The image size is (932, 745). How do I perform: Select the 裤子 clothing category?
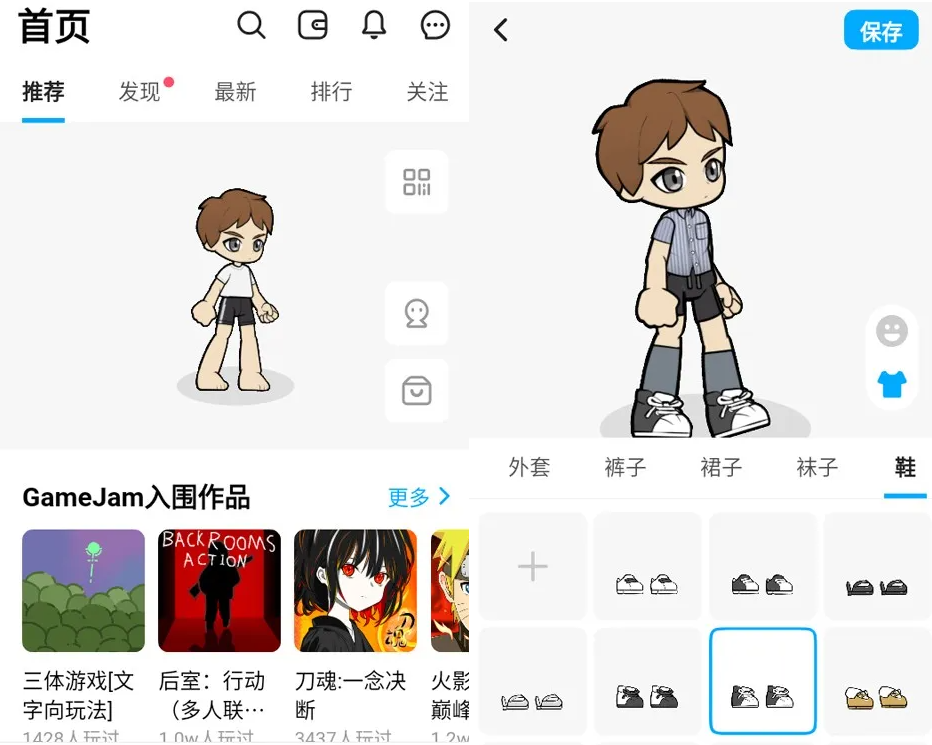(x=625, y=467)
